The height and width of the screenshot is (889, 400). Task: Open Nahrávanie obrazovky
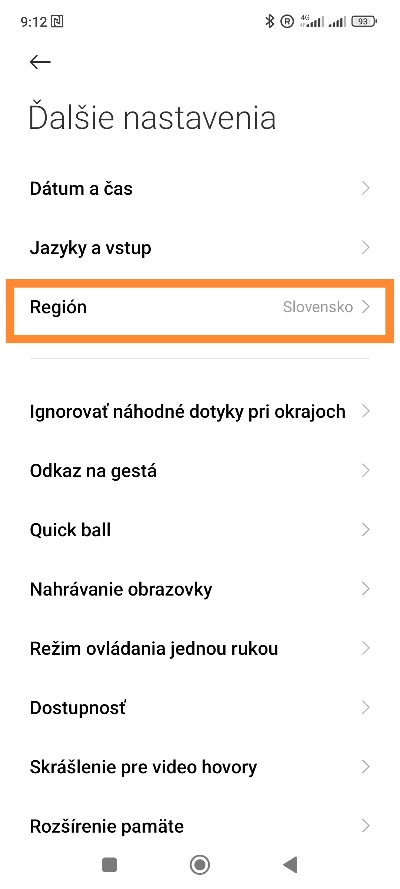click(200, 589)
